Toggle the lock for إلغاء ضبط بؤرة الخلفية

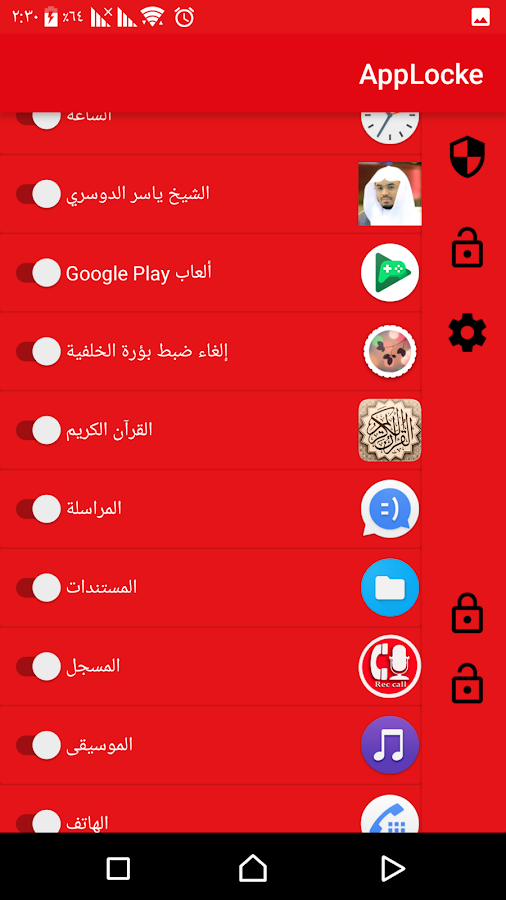pyautogui.click(x=38, y=351)
